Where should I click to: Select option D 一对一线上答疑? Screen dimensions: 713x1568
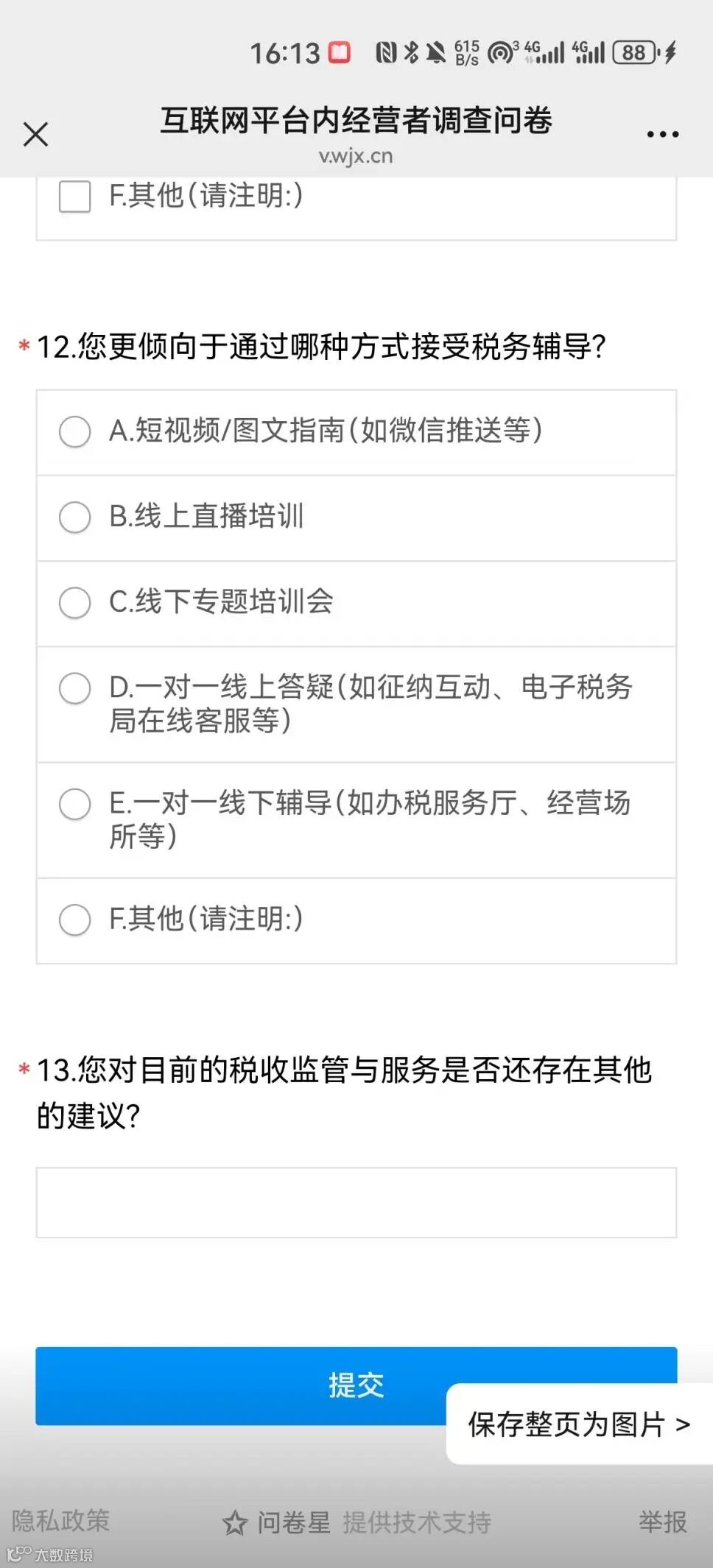pos(74,689)
